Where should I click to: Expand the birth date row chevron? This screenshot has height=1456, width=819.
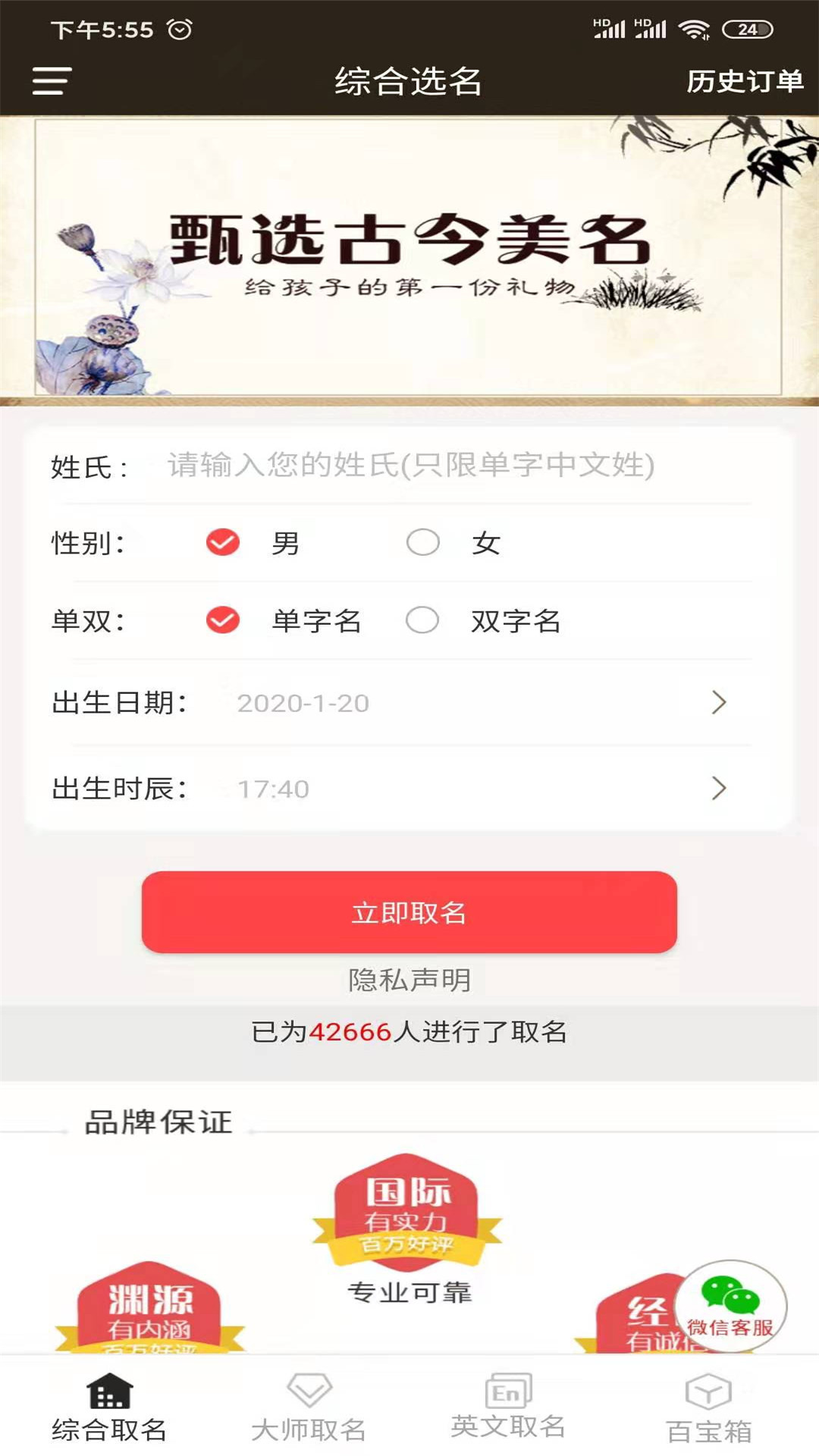pyautogui.click(x=717, y=704)
